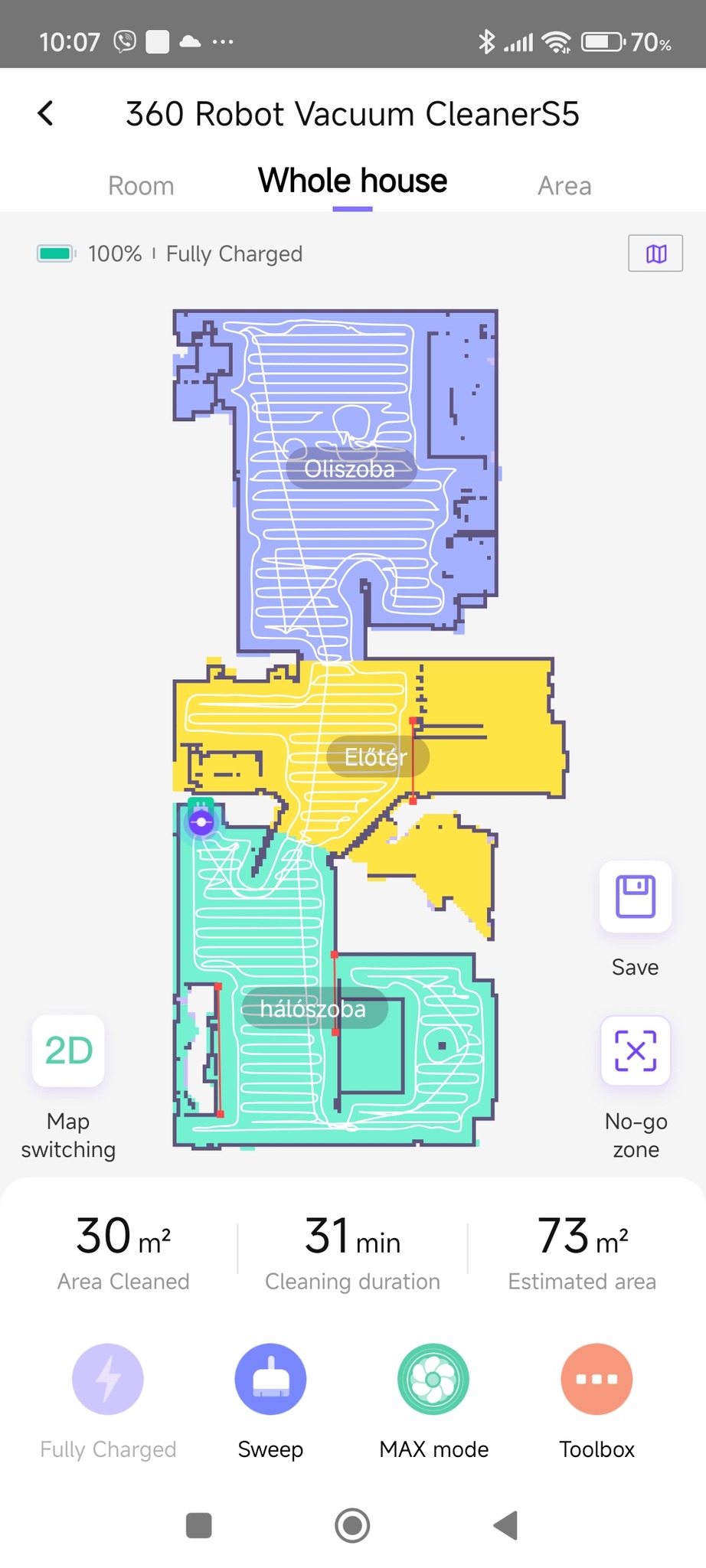Switch to the Area tab
This screenshot has height=1568, width=706.
pyautogui.click(x=564, y=186)
